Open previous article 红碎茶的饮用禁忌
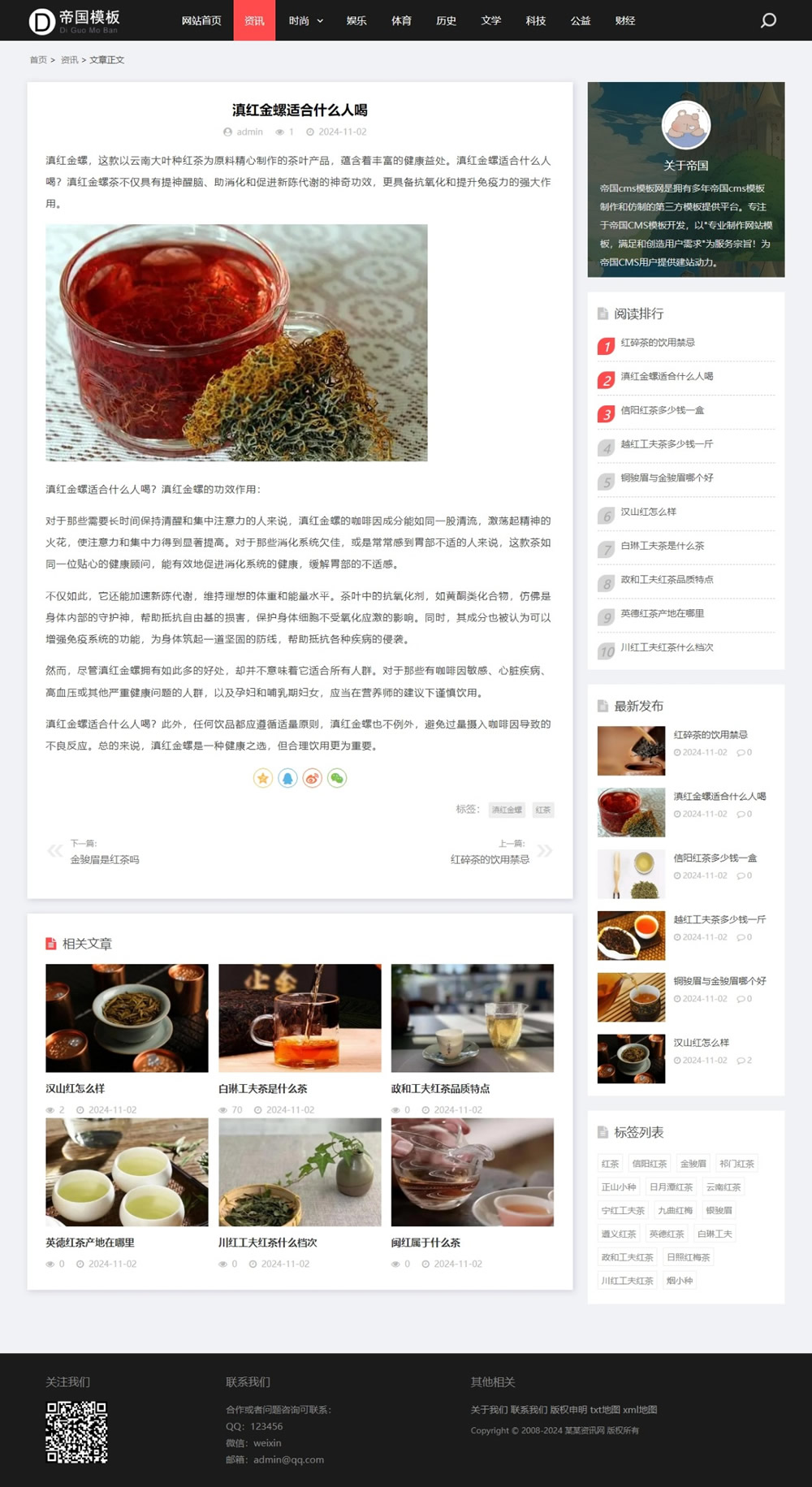812x1487 pixels. (x=490, y=859)
